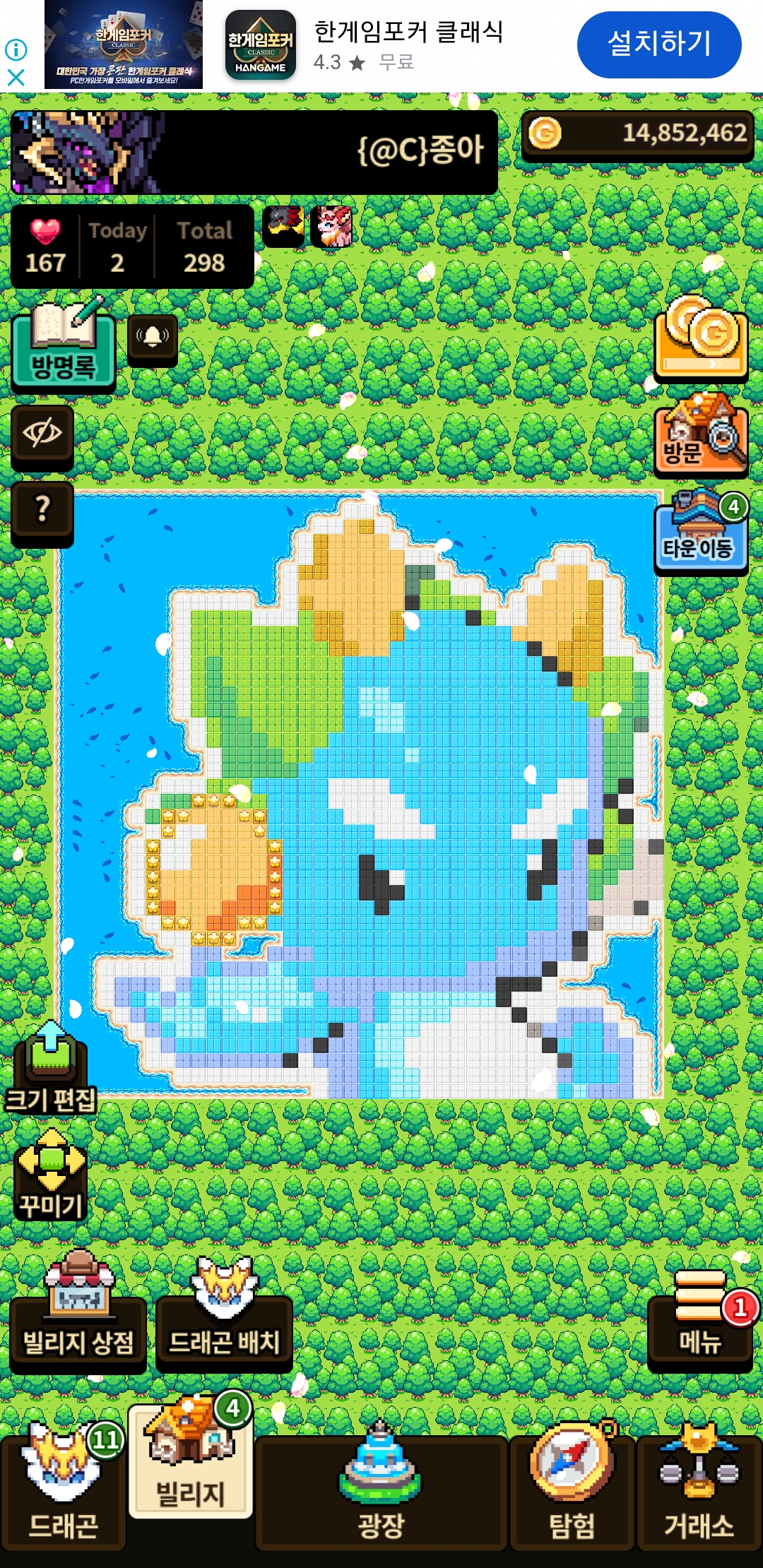Open the 거래소 exchange tab
This screenshot has width=763, height=1568.
pyautogui.click(x=699, y=1490)
